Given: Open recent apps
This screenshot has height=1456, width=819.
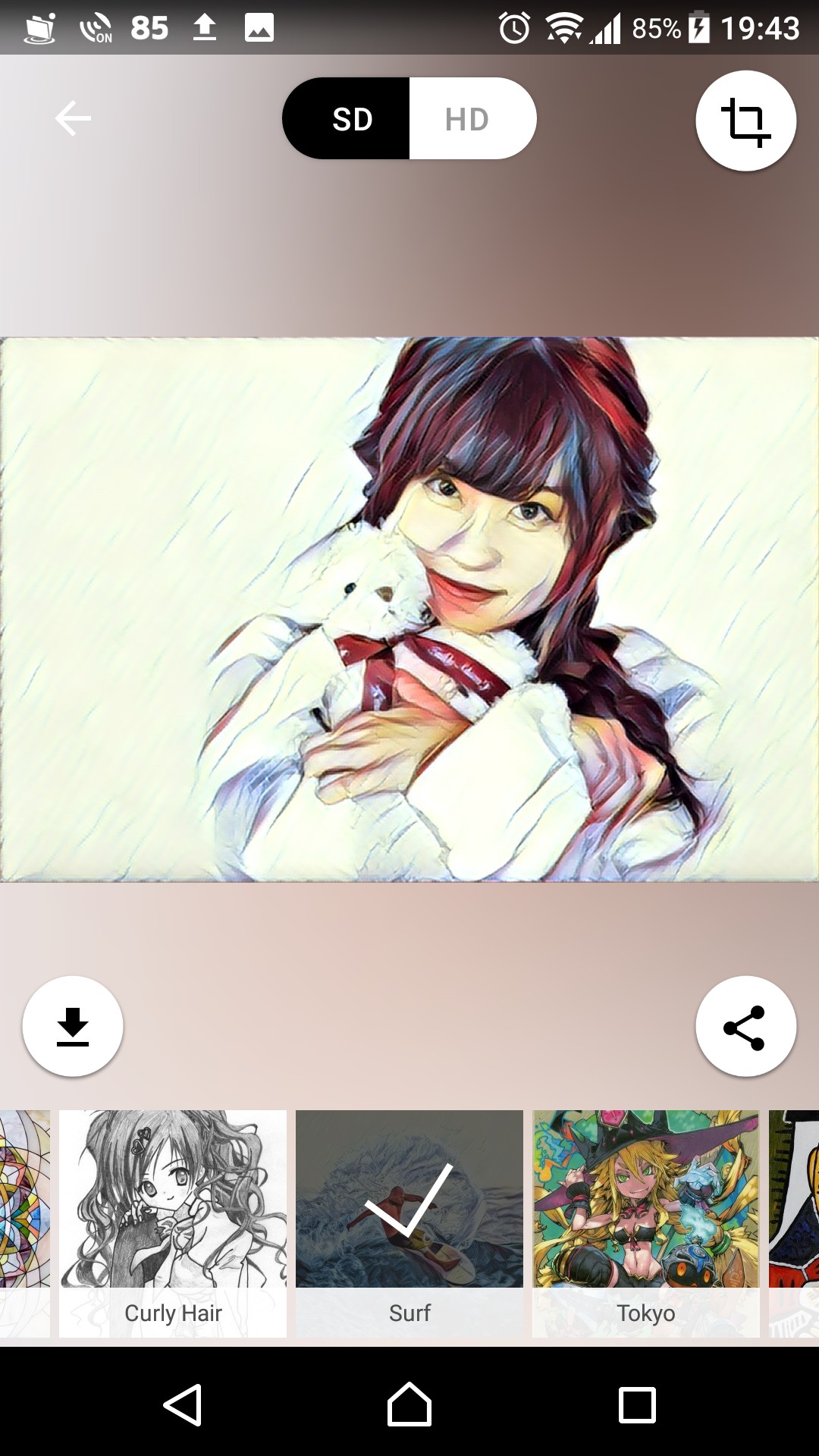Looking at the screenshot, I should [x=637, y=1404].
